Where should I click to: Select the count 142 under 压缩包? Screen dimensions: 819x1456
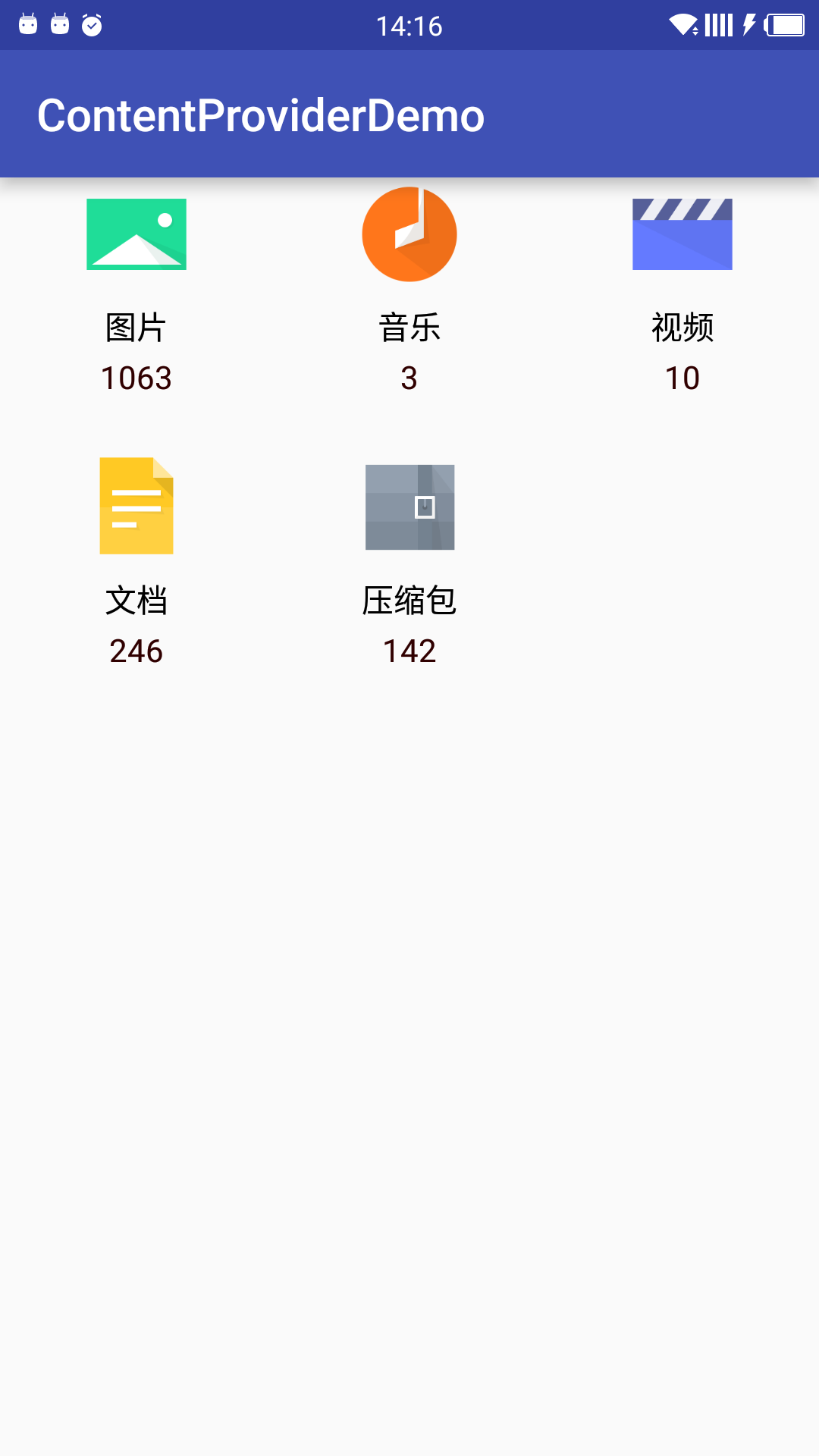pyautogui.click(x=409, y=650)
